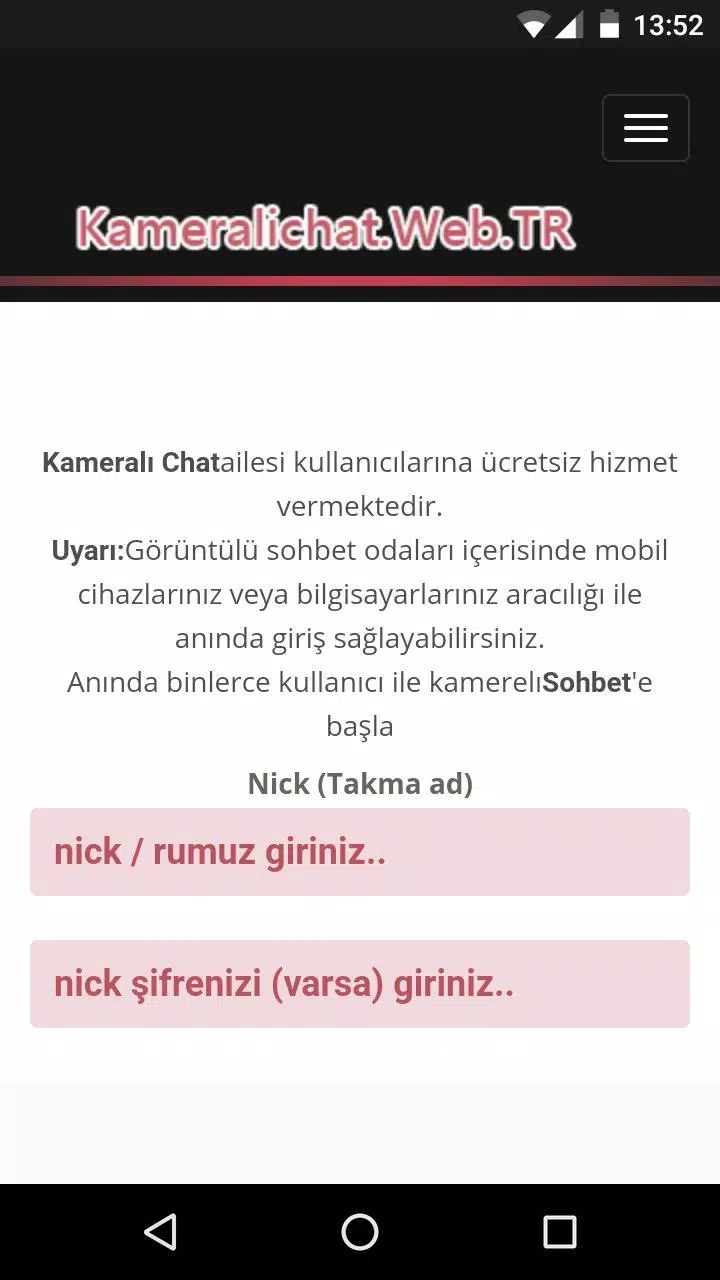Focus the nick / rumuz input field
The width and height of the screenshot is (720, 1280).
pyautogui.click(x=359, y=852)
